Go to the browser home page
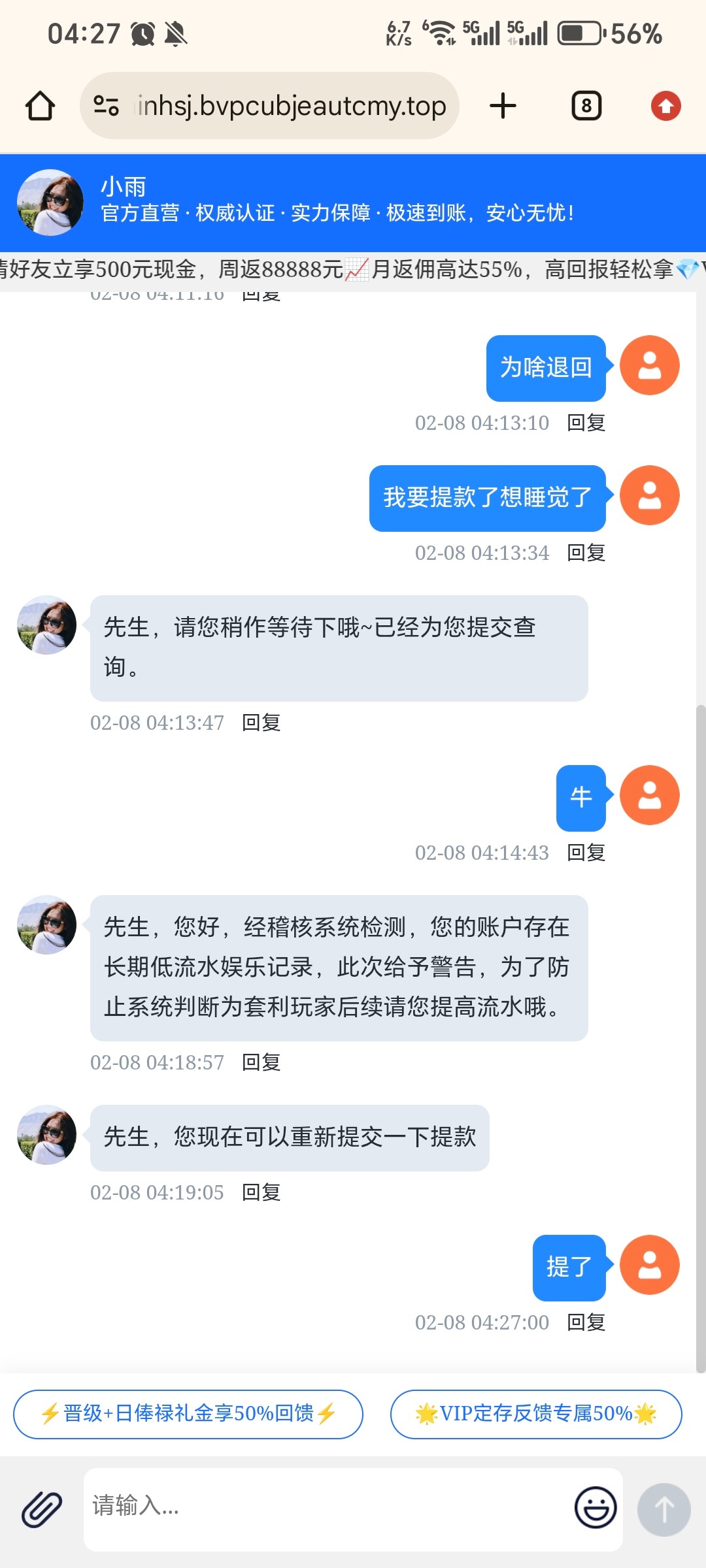This screenshot has width=706, height=1568. point(40,106)
